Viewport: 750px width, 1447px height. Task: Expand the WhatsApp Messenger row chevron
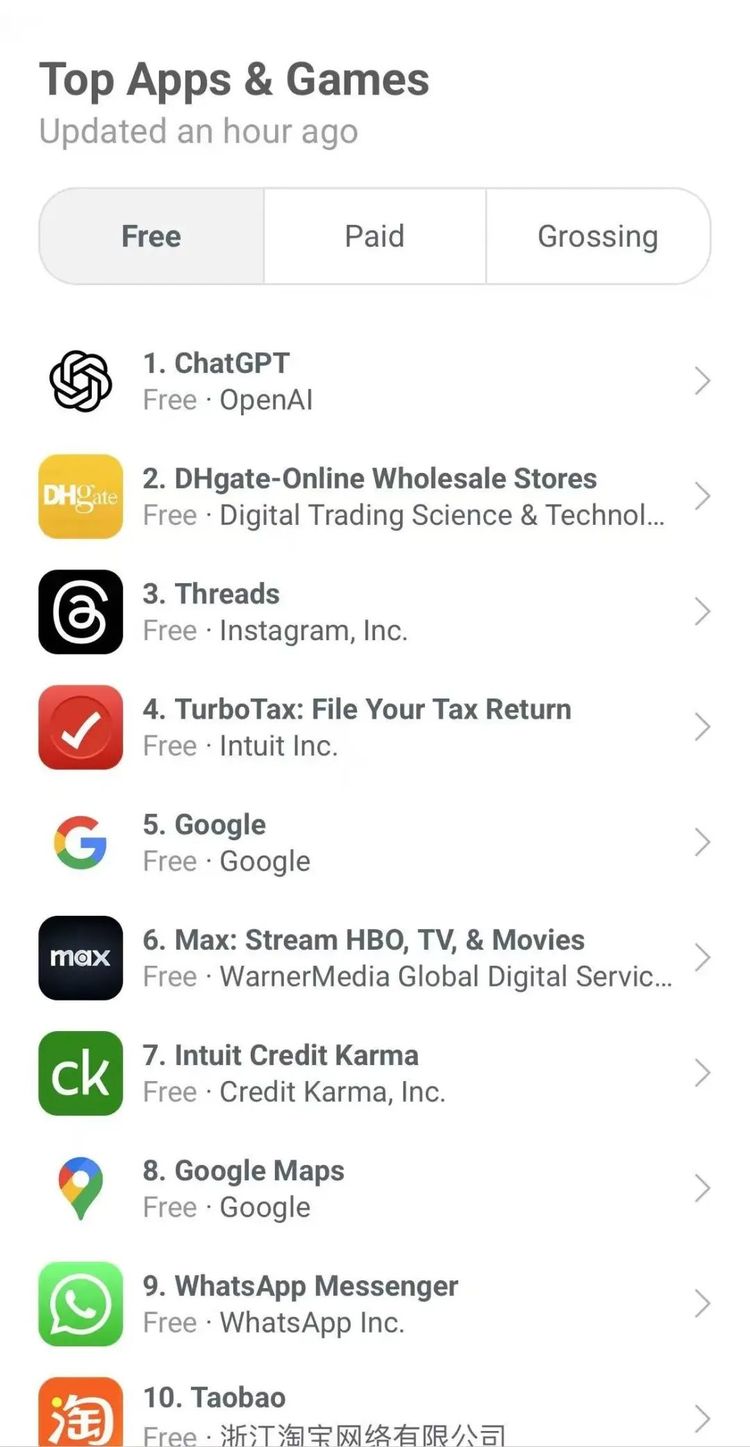pyautogui.click(x=701, y=1304)
